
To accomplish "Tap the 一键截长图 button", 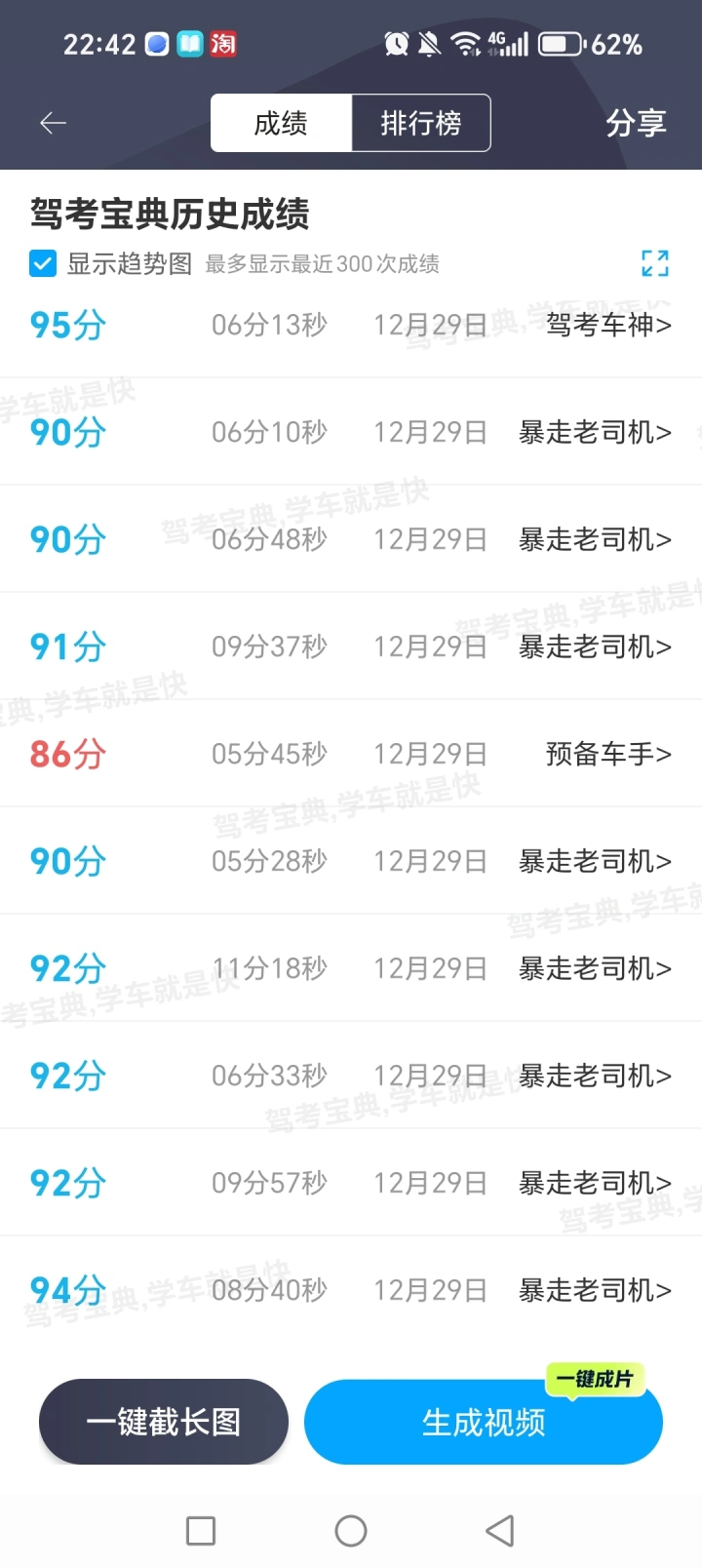I will click(164, 1422).
